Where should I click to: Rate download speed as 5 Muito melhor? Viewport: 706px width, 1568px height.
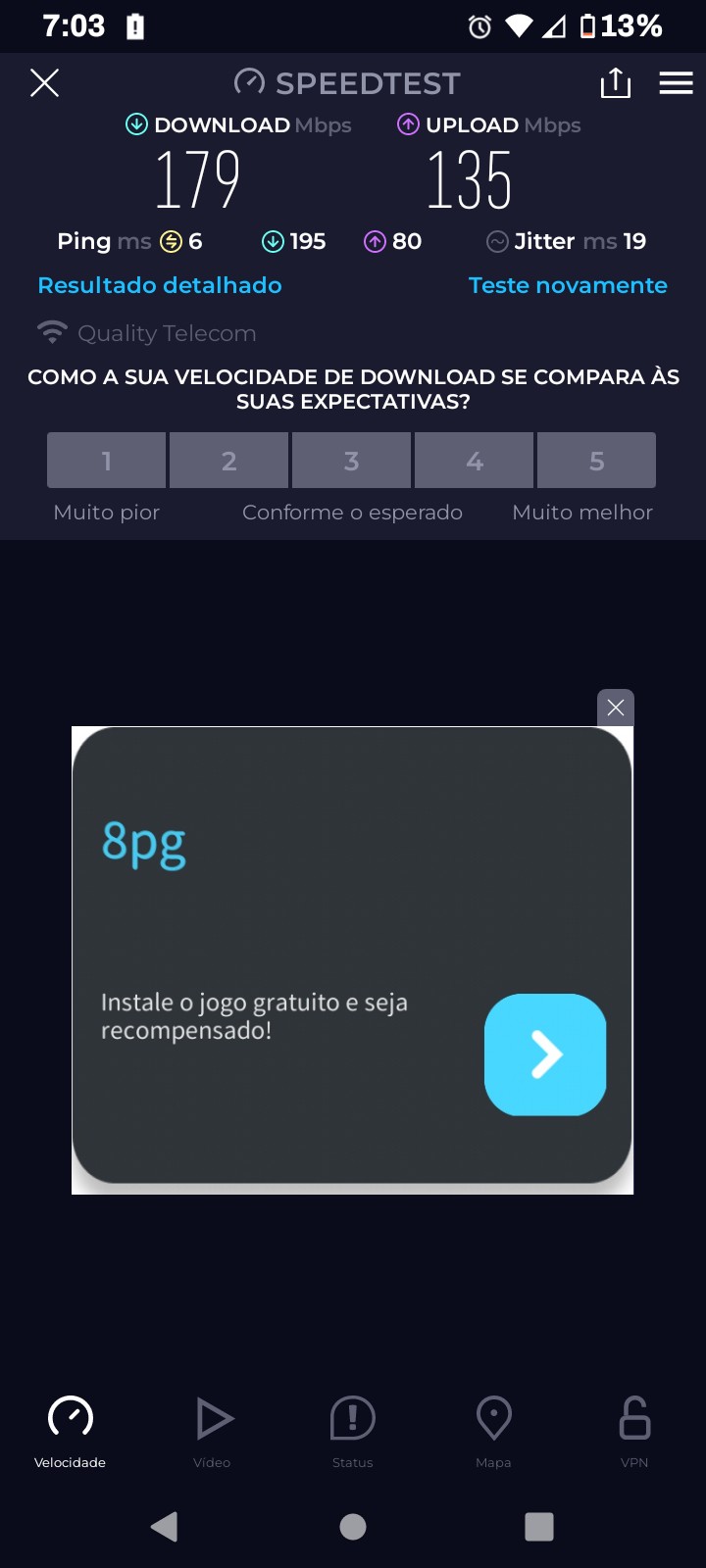click(x=596, y=461)
